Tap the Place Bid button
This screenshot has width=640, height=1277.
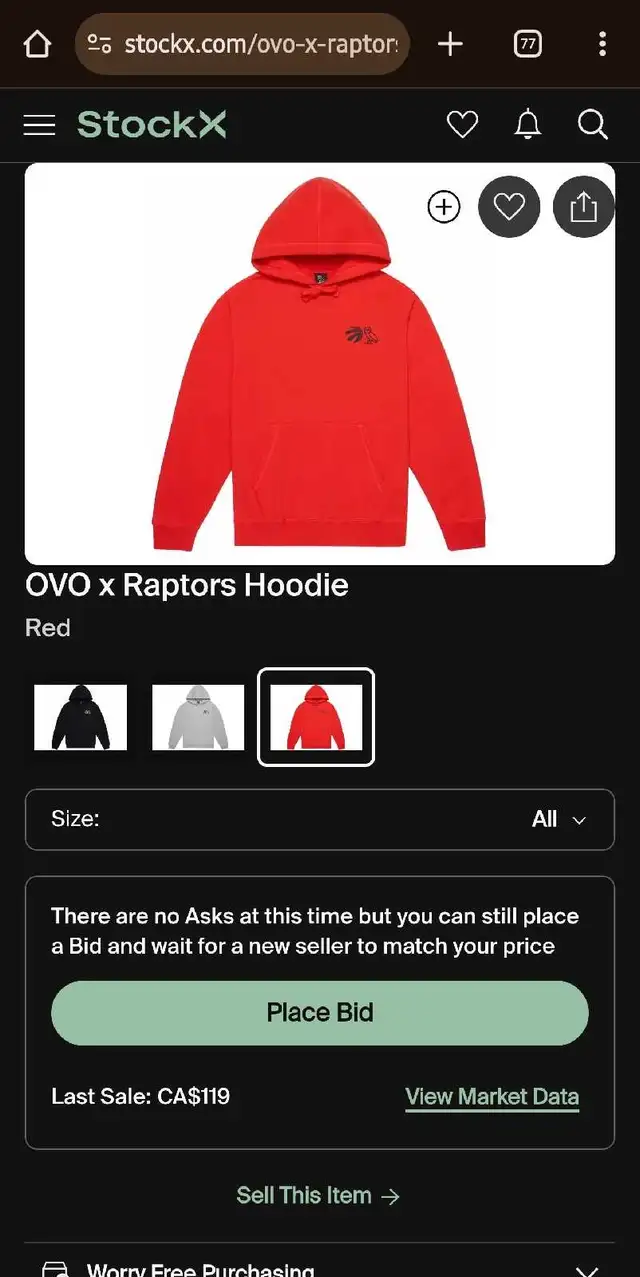320,1013
